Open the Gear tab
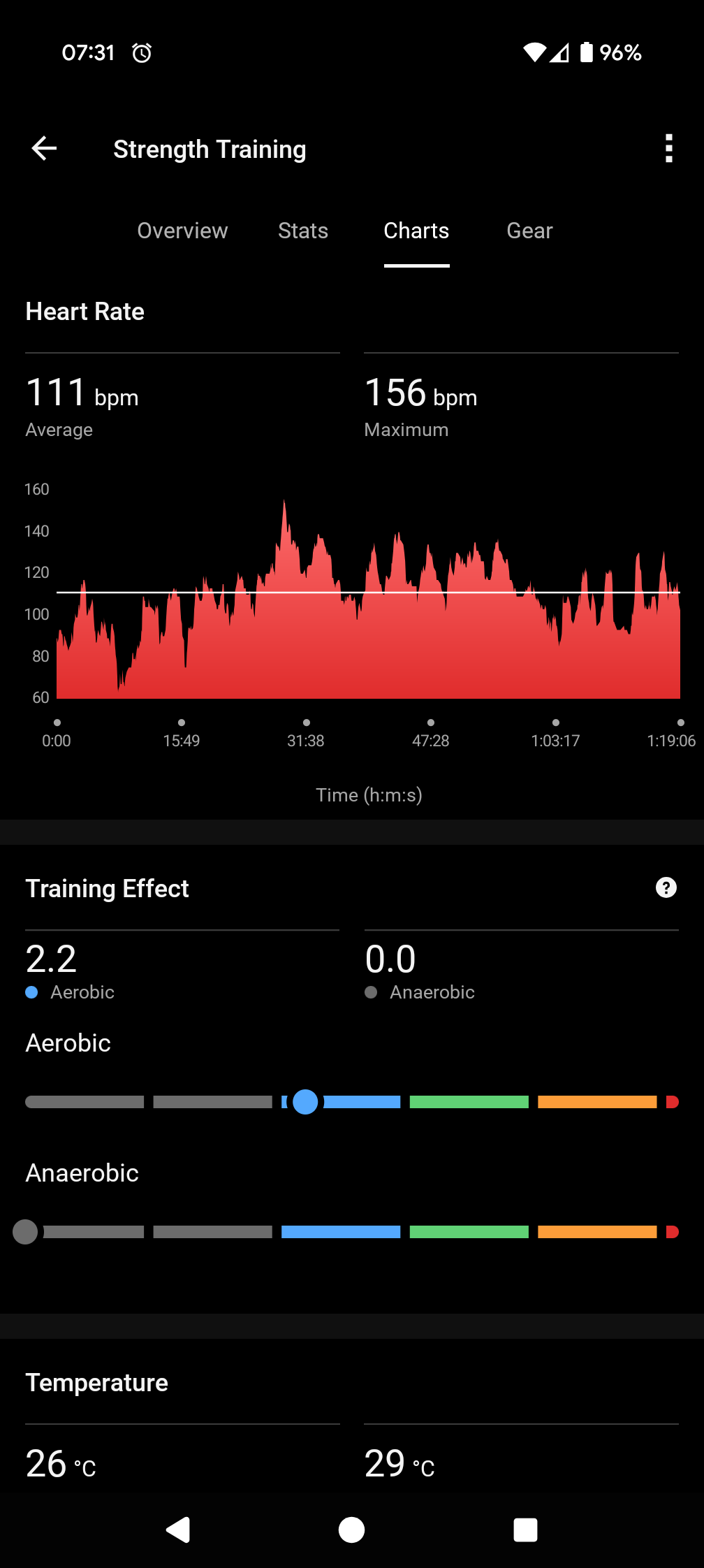The image size is (704, 1568). (529, 231)
